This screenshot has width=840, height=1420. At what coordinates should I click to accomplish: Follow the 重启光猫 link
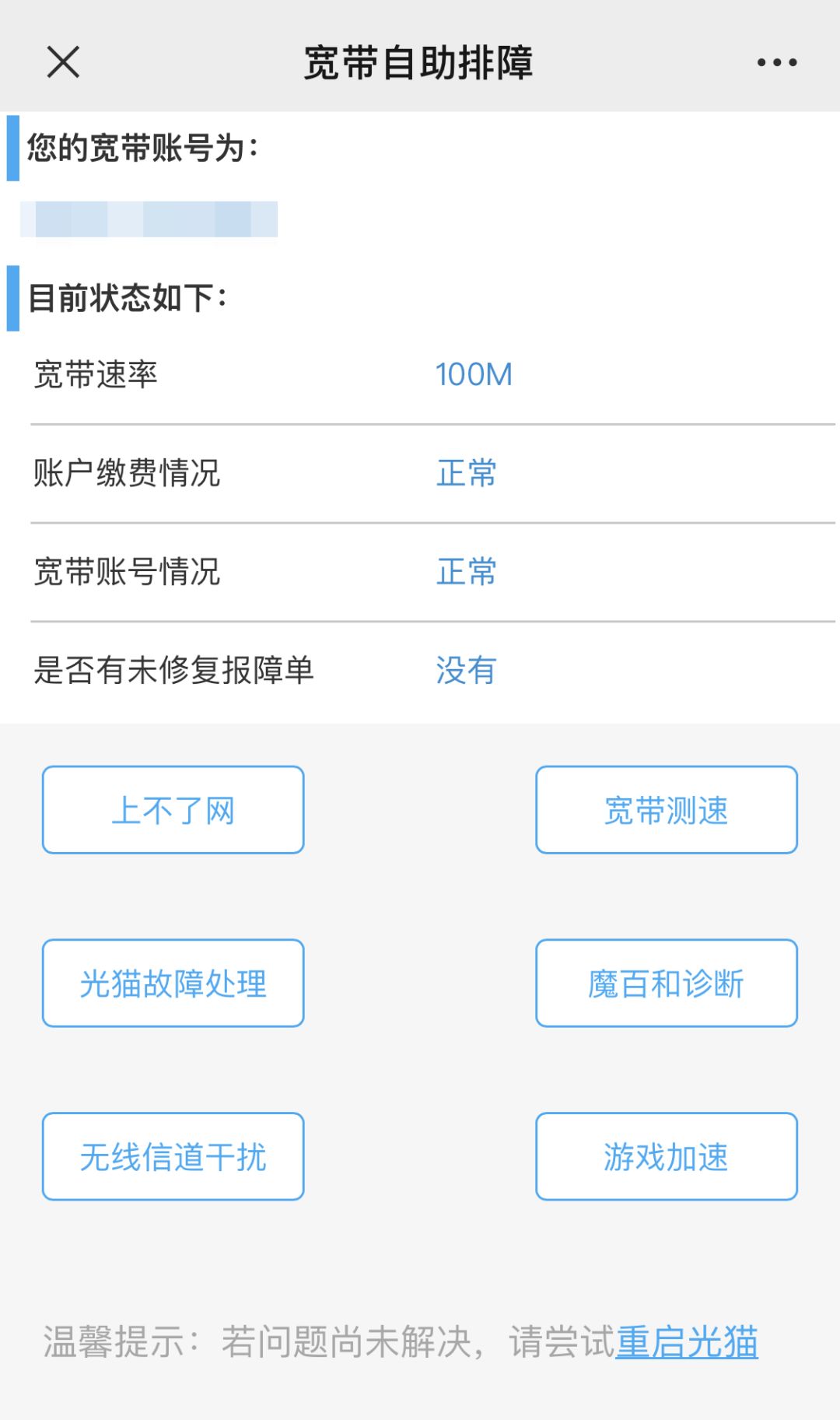(687, 1342)
